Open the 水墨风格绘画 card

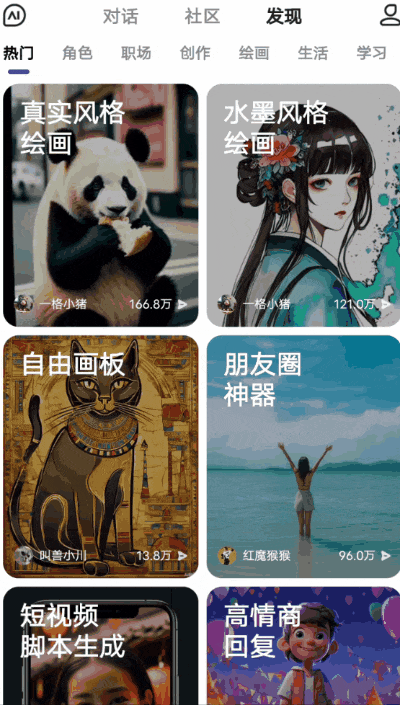click(x=303, y=205)
